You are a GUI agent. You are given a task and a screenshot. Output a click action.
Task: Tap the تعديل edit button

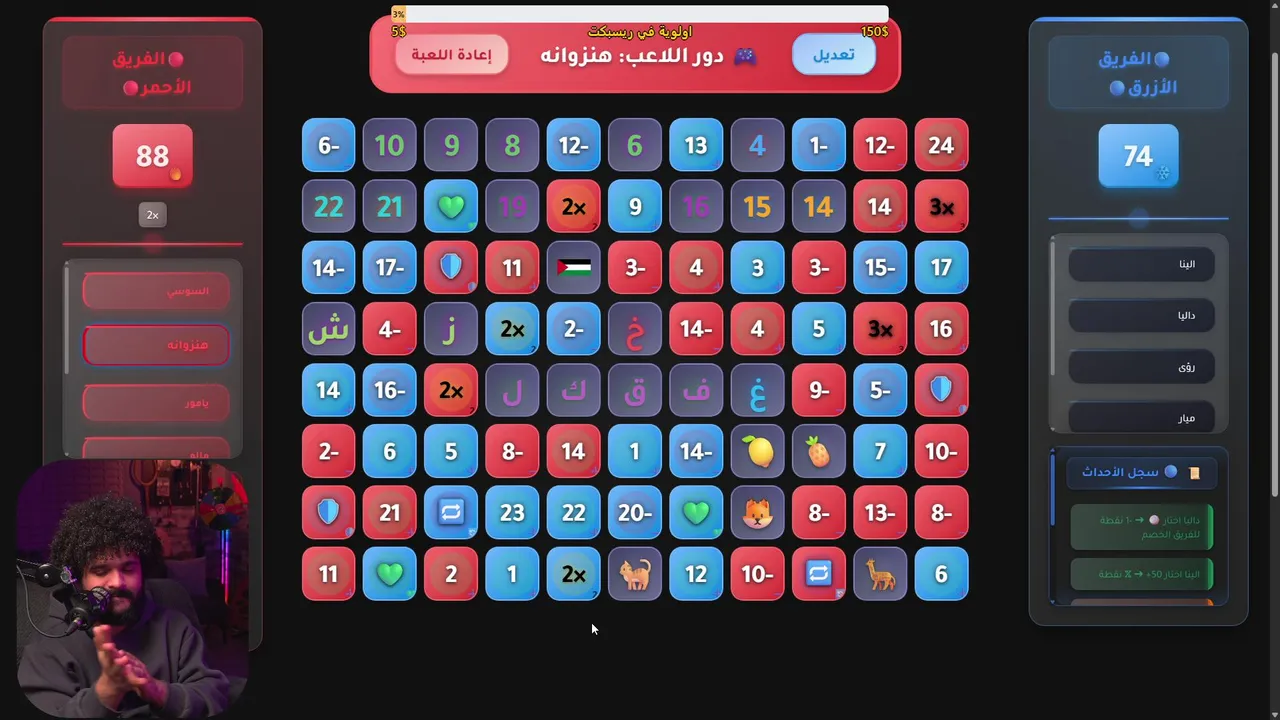point(833,55)
